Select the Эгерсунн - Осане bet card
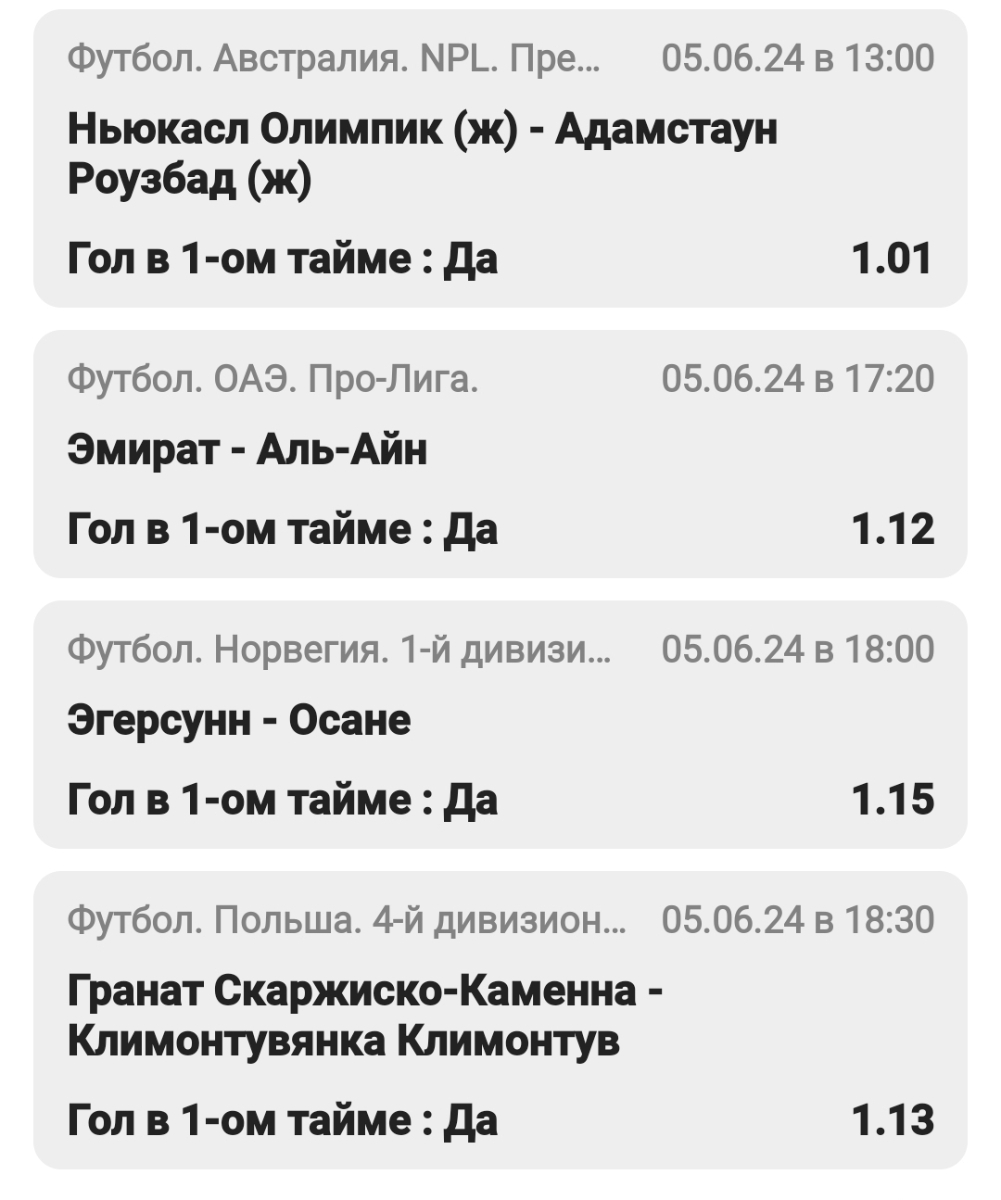 500,723
